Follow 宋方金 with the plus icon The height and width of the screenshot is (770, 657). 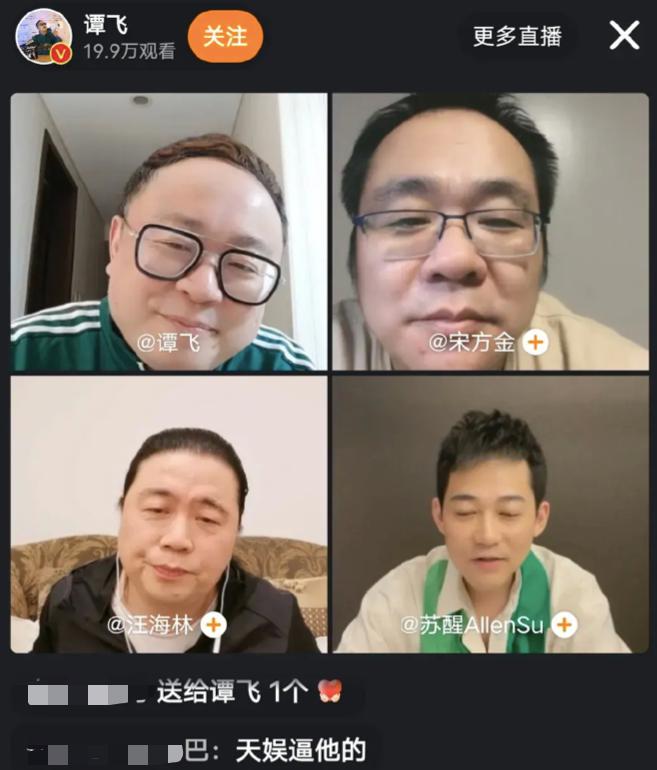pyautogui.click(x=536, y=343)
